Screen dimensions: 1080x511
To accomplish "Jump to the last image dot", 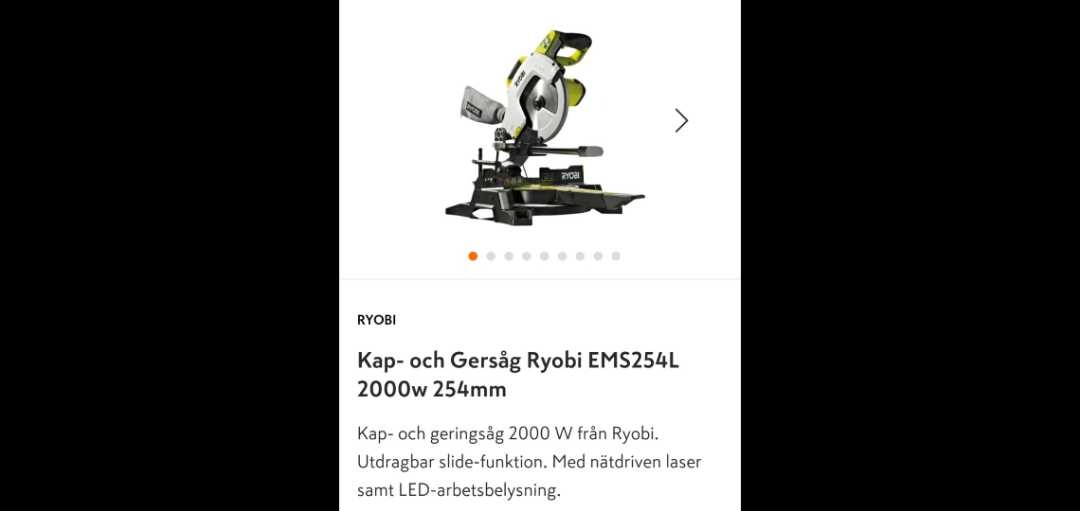I will pyautogui.click(x=616, y=256).
